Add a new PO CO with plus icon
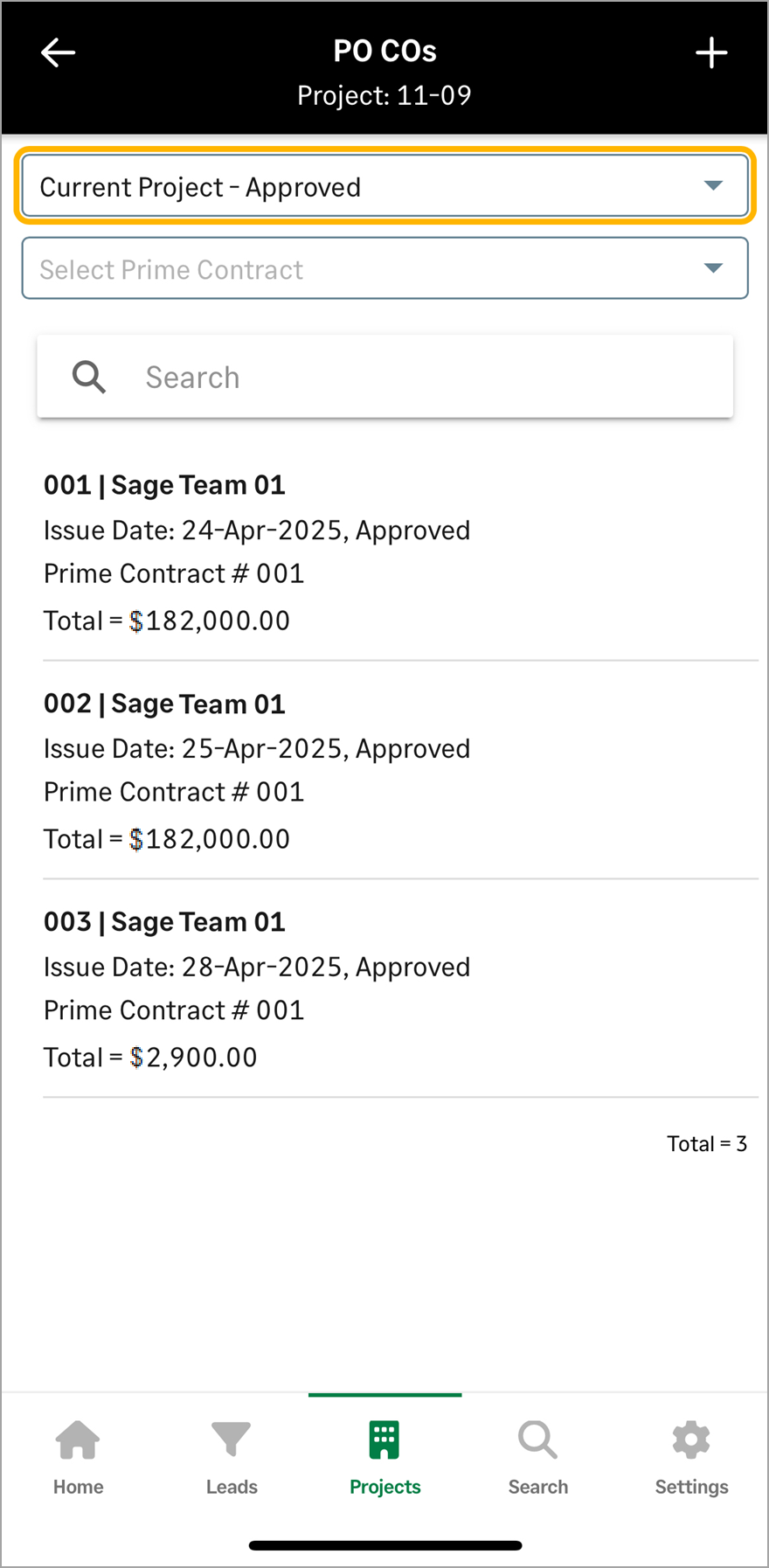The height and width of the screenshot is (1568, 769). 711,52
